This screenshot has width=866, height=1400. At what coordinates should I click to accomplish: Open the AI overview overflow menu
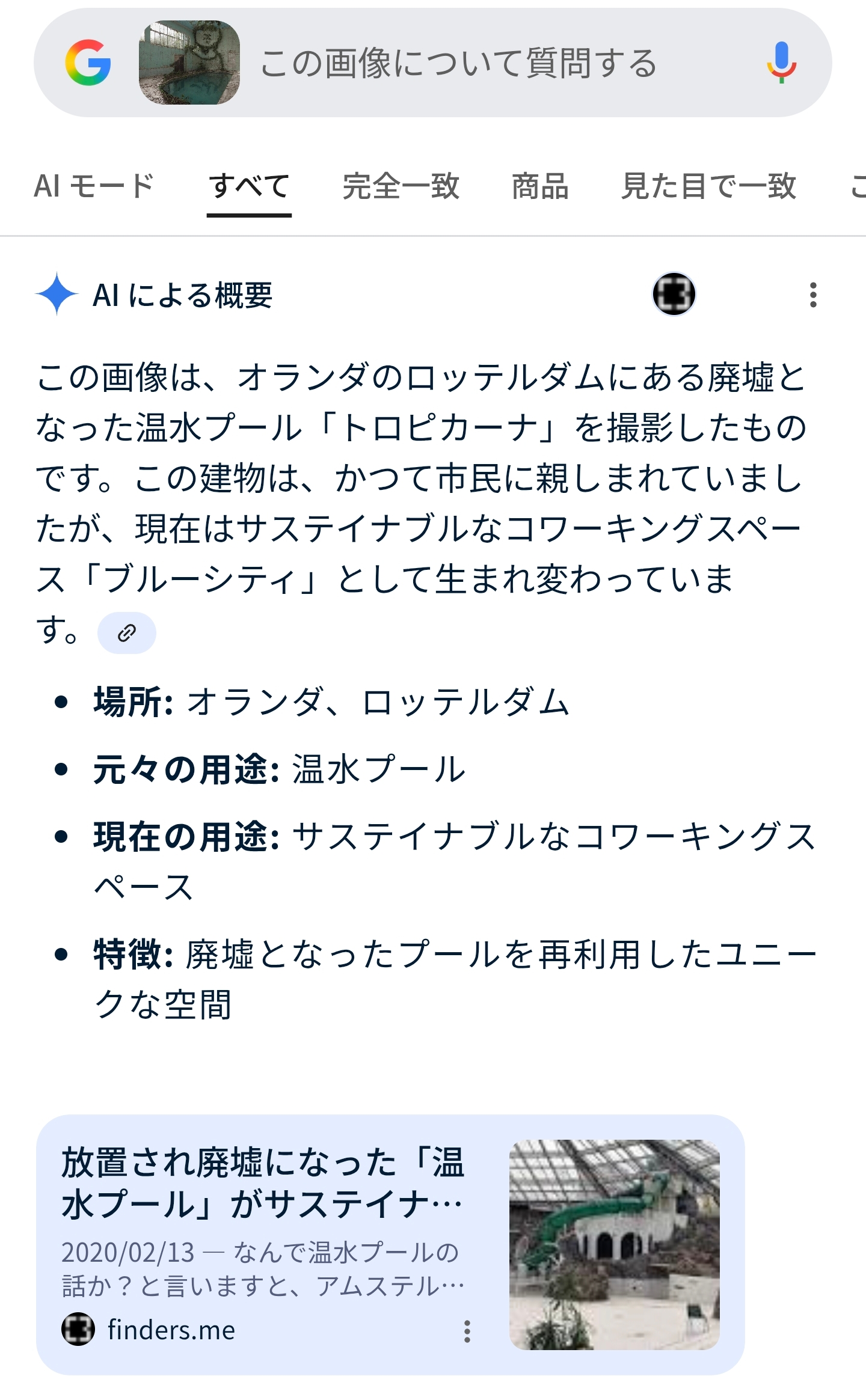pyautogui.click(x=813, y=295)
